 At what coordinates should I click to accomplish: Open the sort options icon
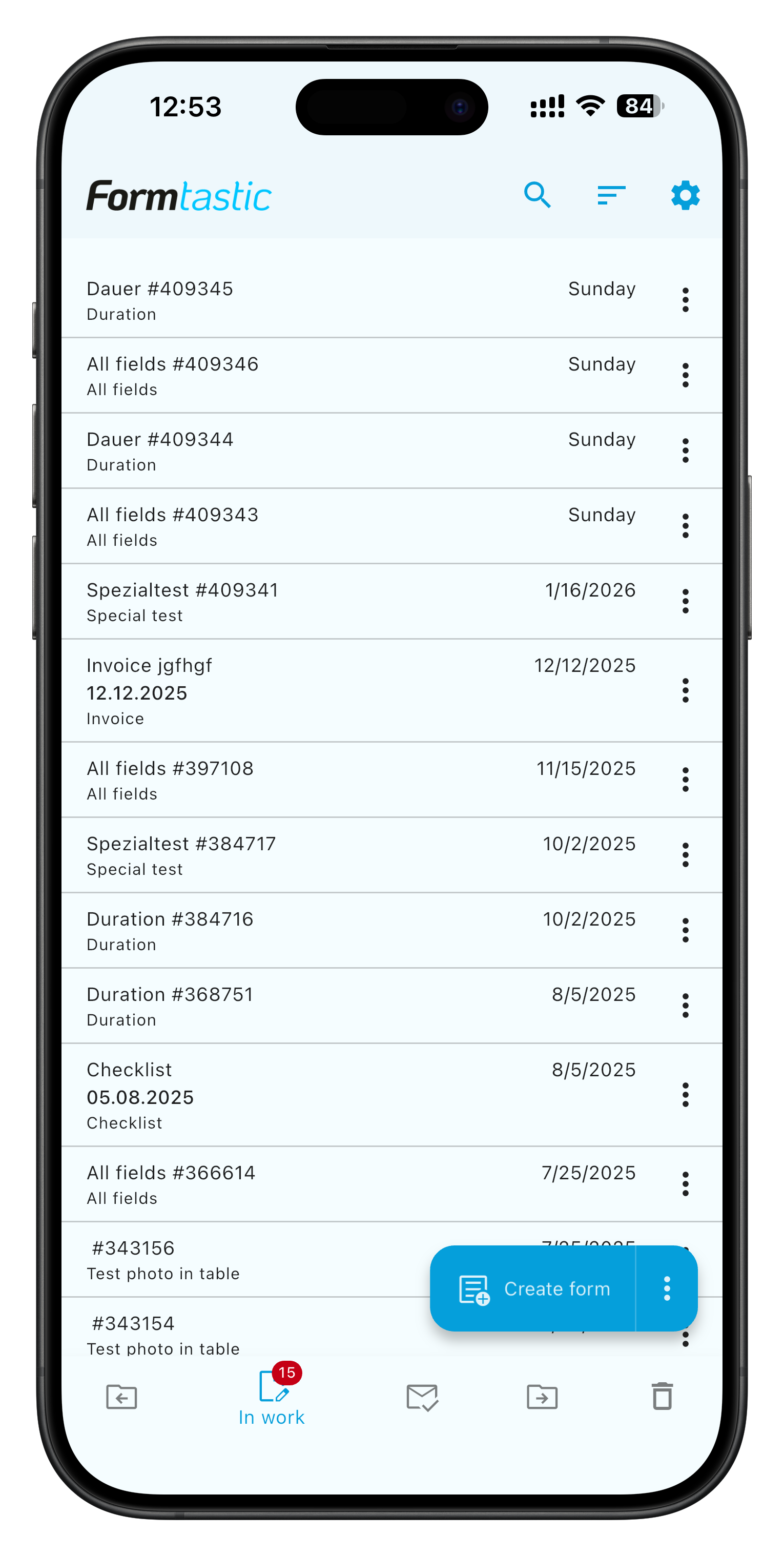tap(610, 195)
